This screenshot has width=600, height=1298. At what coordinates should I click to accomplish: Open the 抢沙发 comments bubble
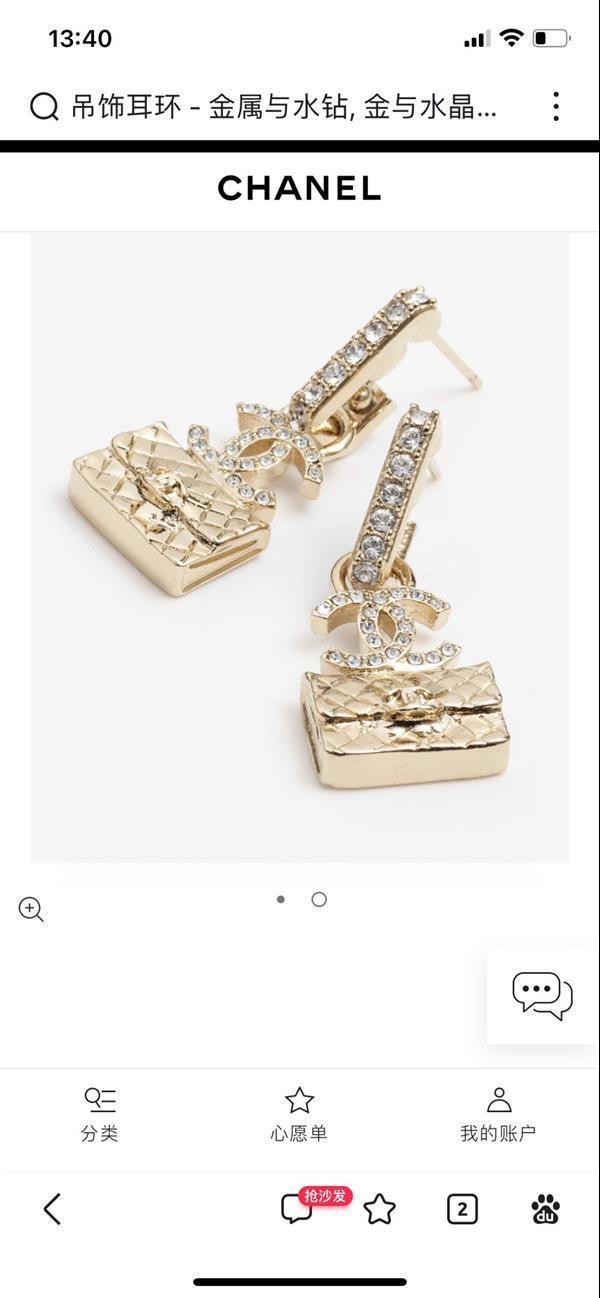(x=297, y=1209)
